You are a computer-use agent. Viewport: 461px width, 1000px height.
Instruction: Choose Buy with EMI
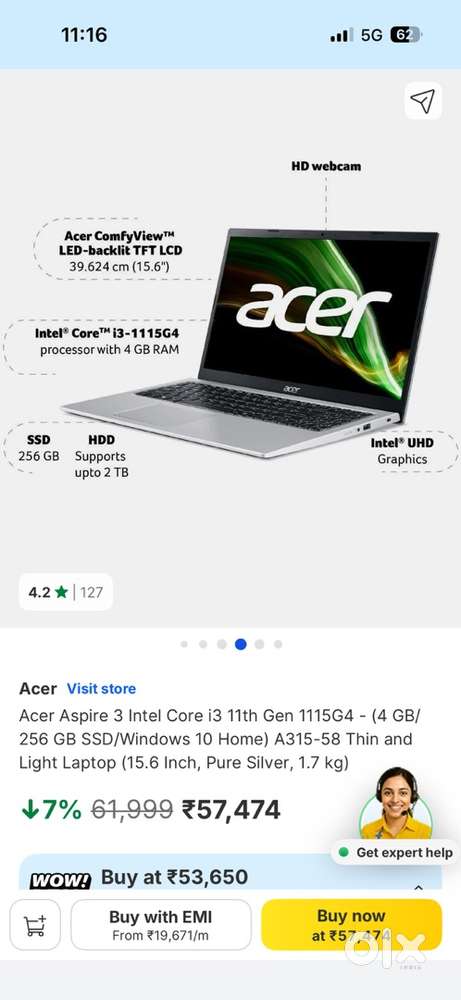[161, 925]
